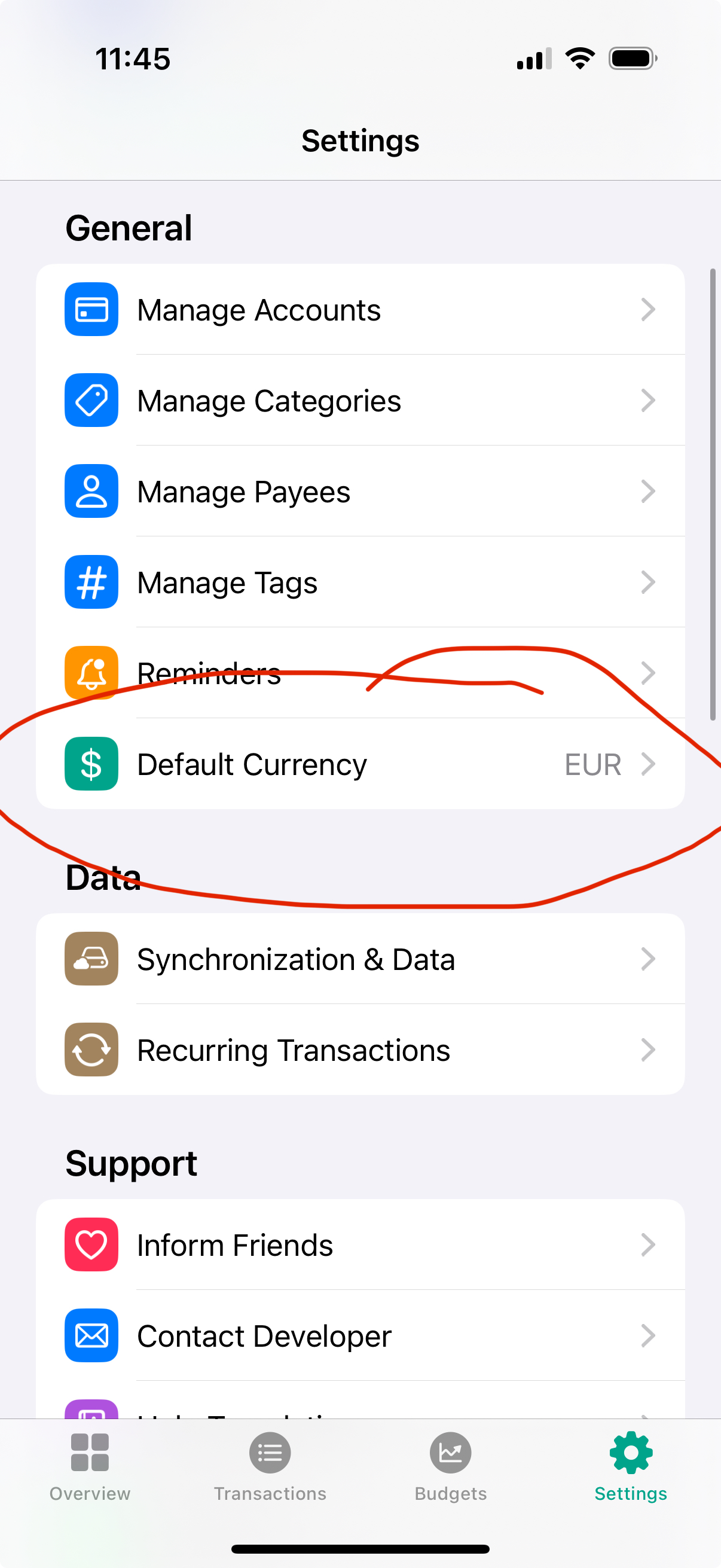Switch to the Transactions tab
Image resolution: width=721 pixels, height=1568 pixels.
[x=270, y=1467]
